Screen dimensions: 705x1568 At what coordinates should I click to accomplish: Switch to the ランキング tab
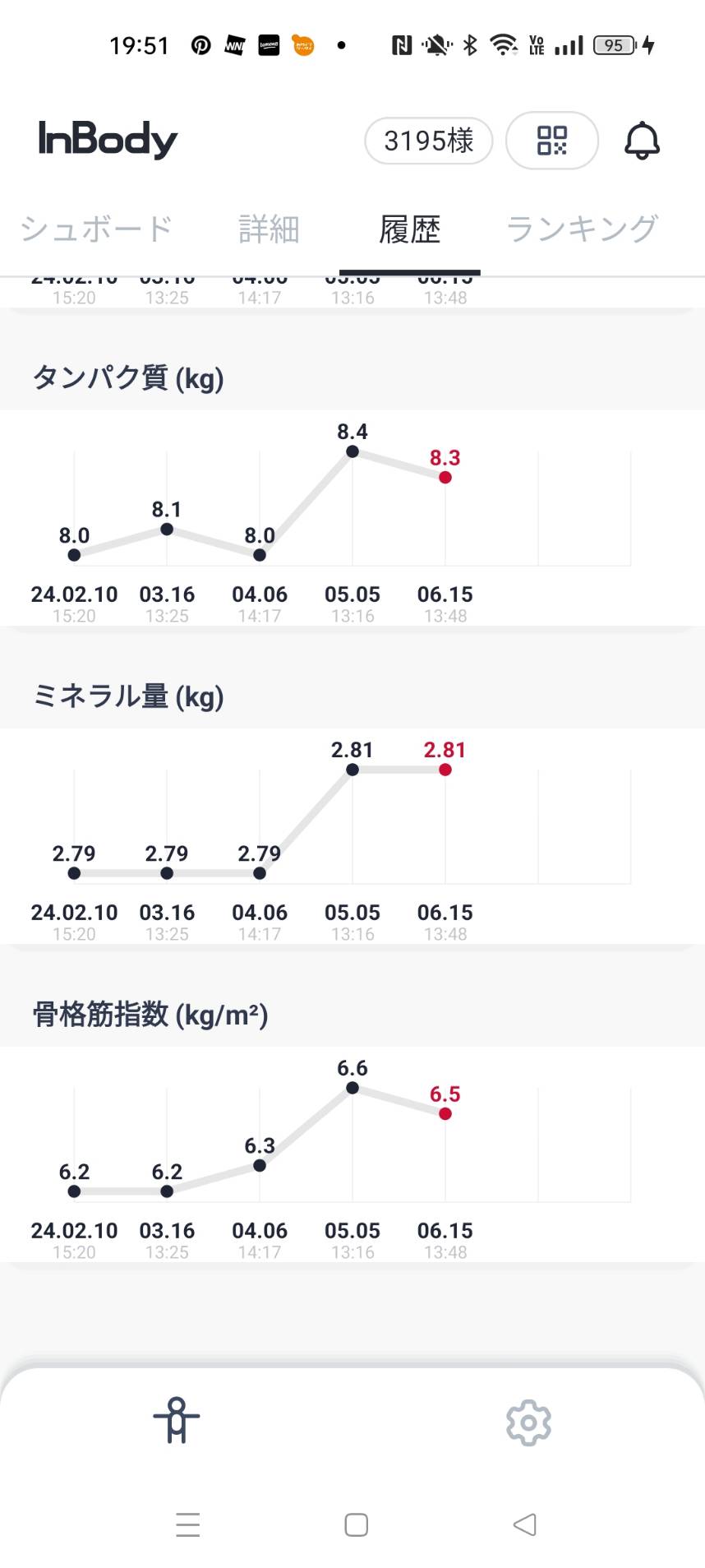(582, 229)
